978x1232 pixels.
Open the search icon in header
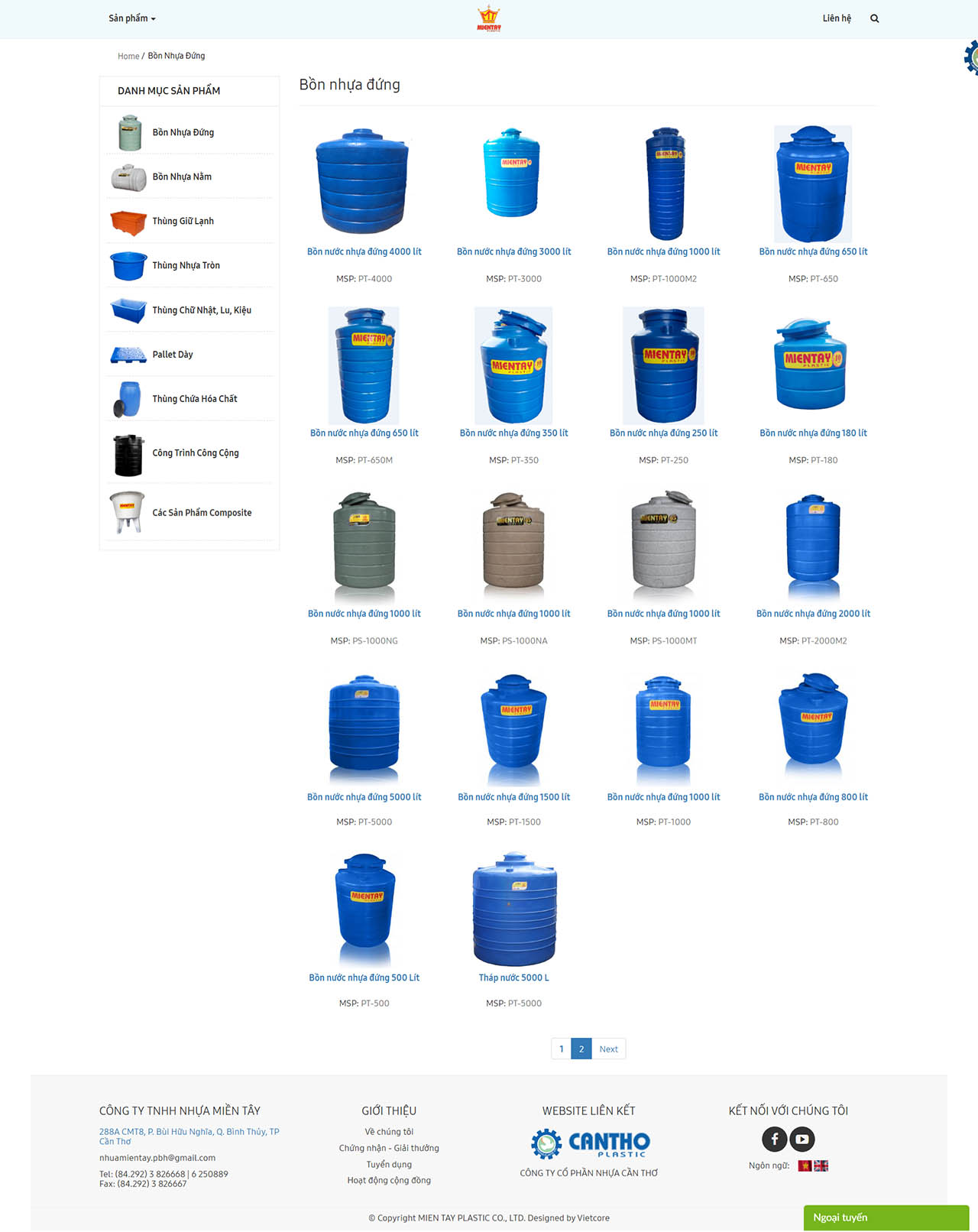[874, 18]
